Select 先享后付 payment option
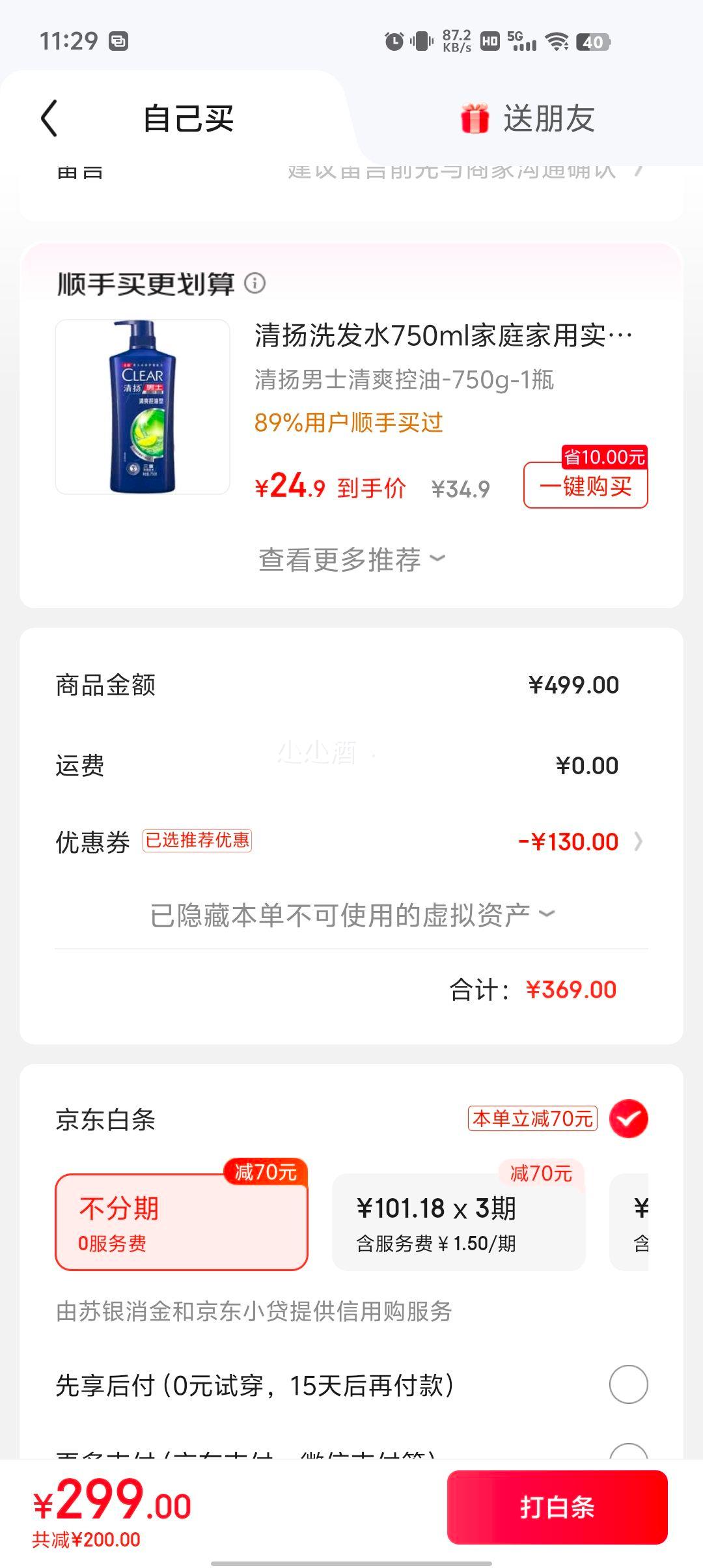Image resolution: width=703 pixels, height=1568 pixels. pyautogui.click(x=628, y=1385)
